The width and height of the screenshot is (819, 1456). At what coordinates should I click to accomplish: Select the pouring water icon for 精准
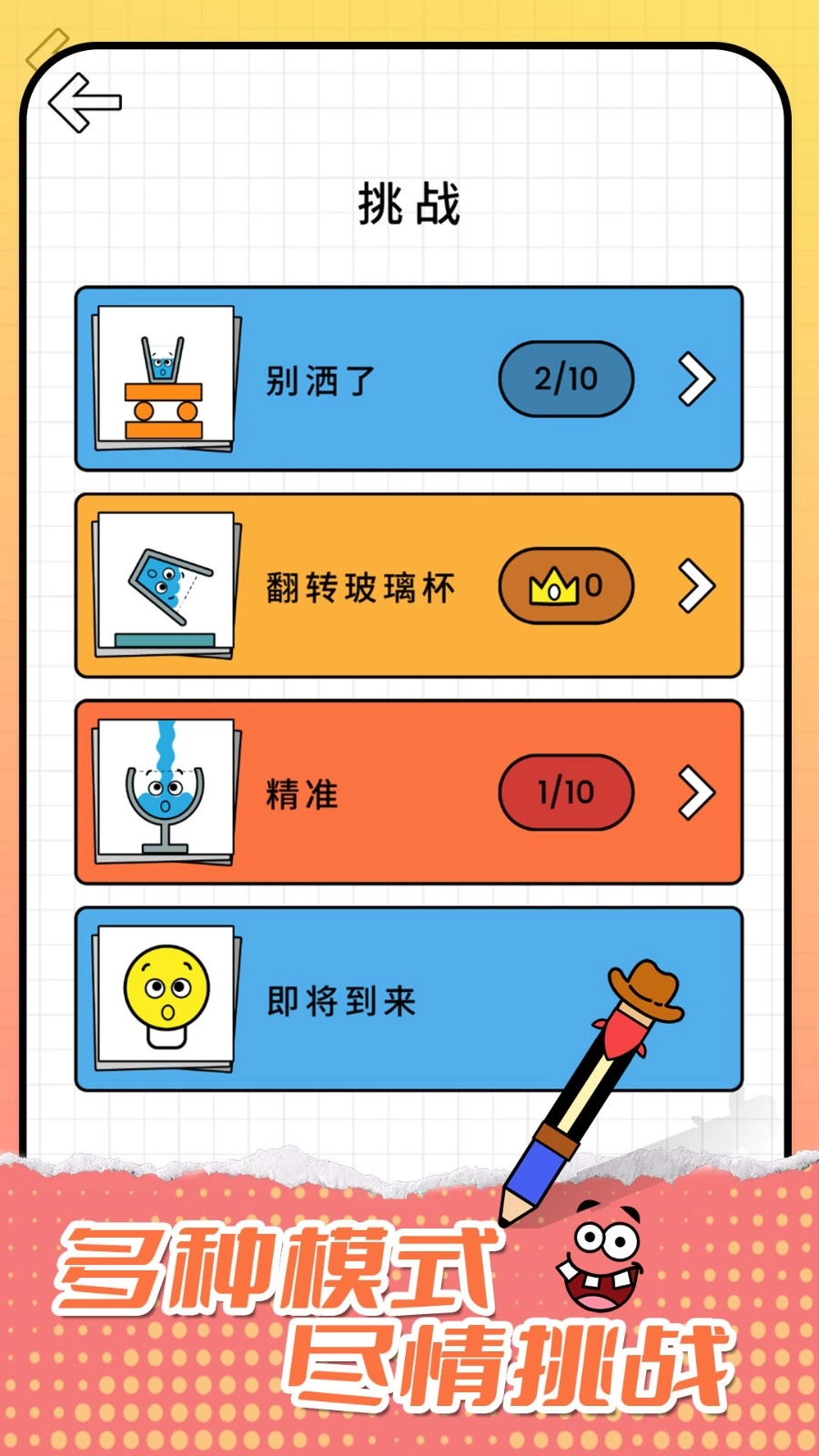164,792
